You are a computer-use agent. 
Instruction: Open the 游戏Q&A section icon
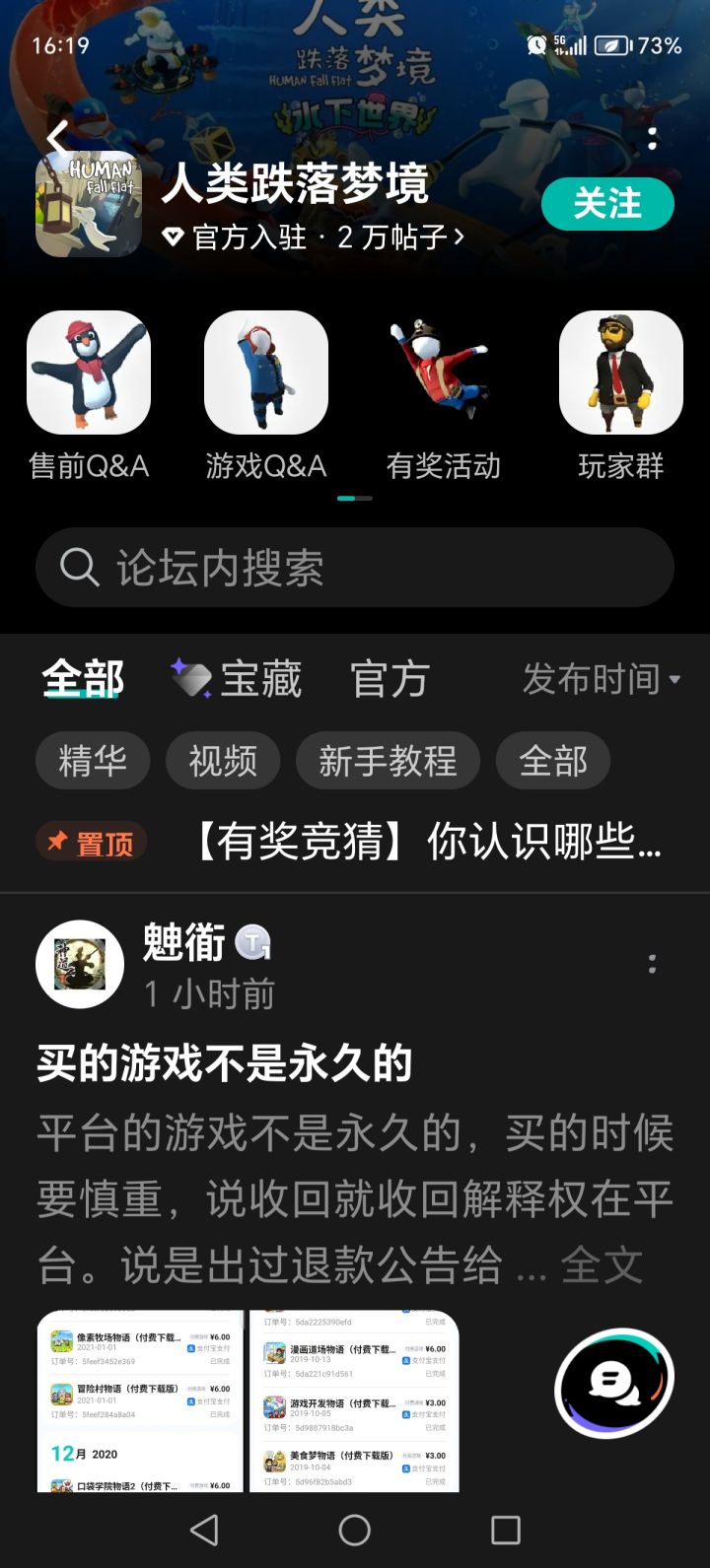[x=266, y=373]
